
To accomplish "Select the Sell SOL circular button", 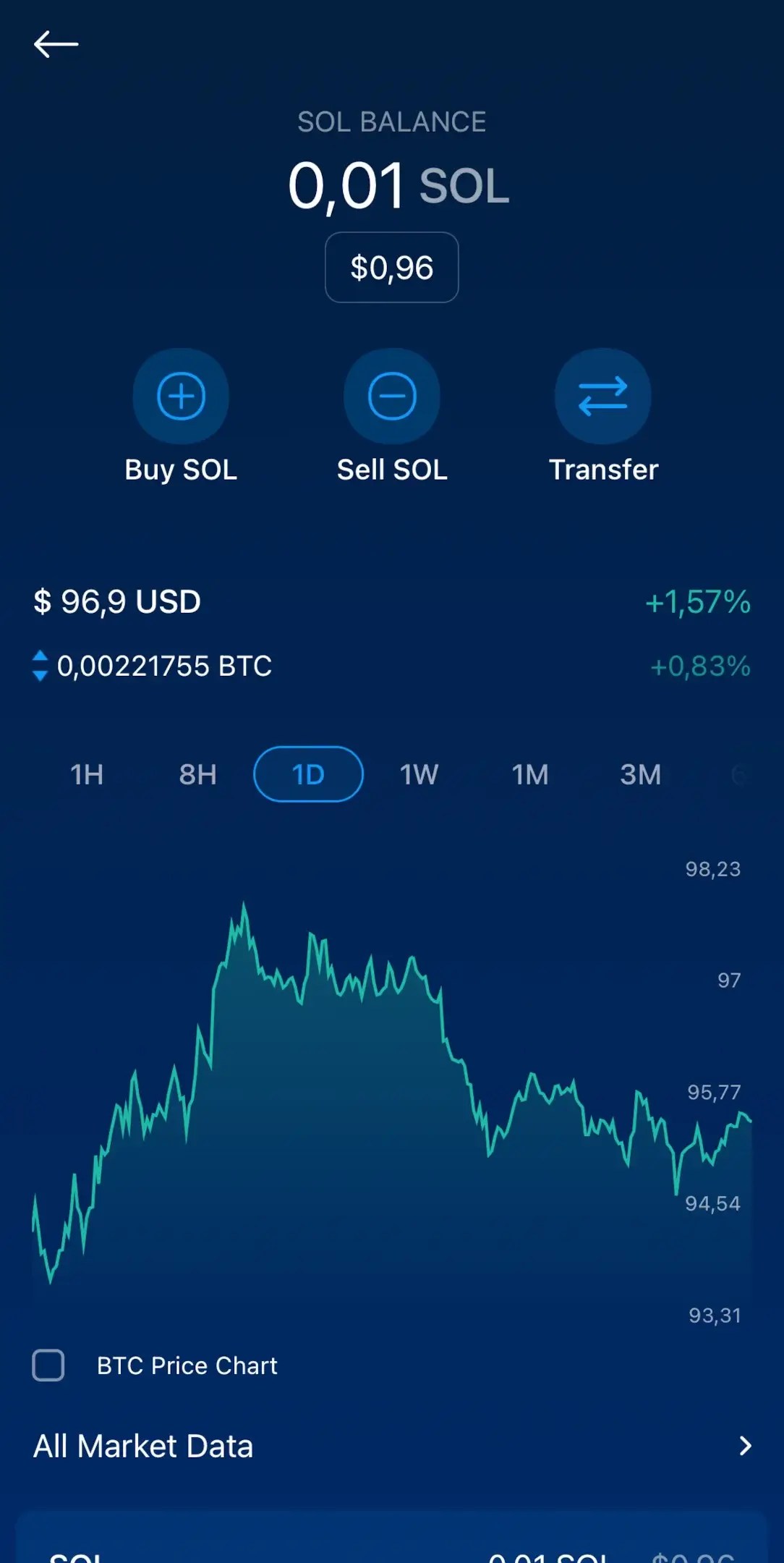I will coord(391,395).
